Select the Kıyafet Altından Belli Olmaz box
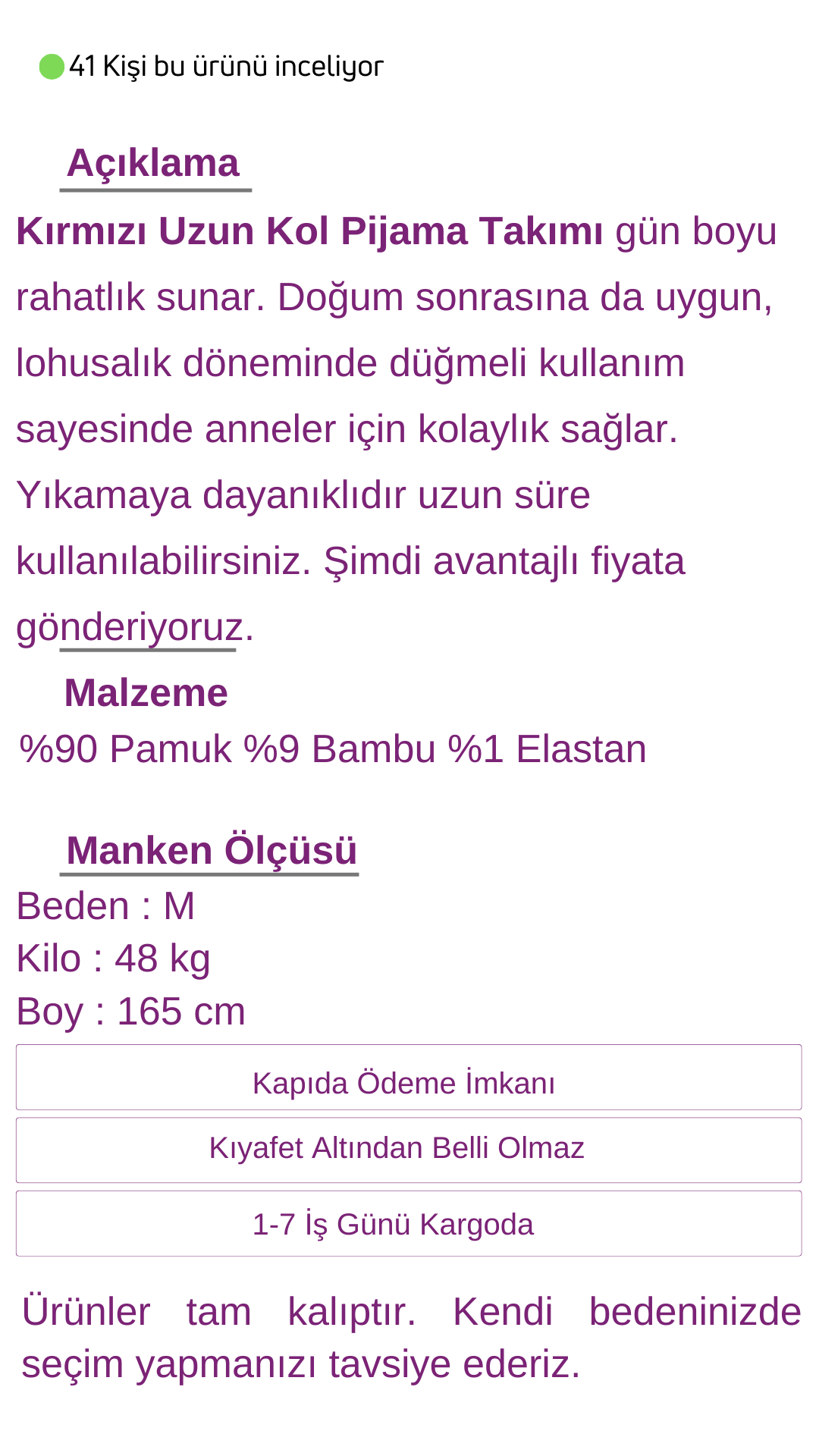819x1456 pixels. click(408, 1150)
